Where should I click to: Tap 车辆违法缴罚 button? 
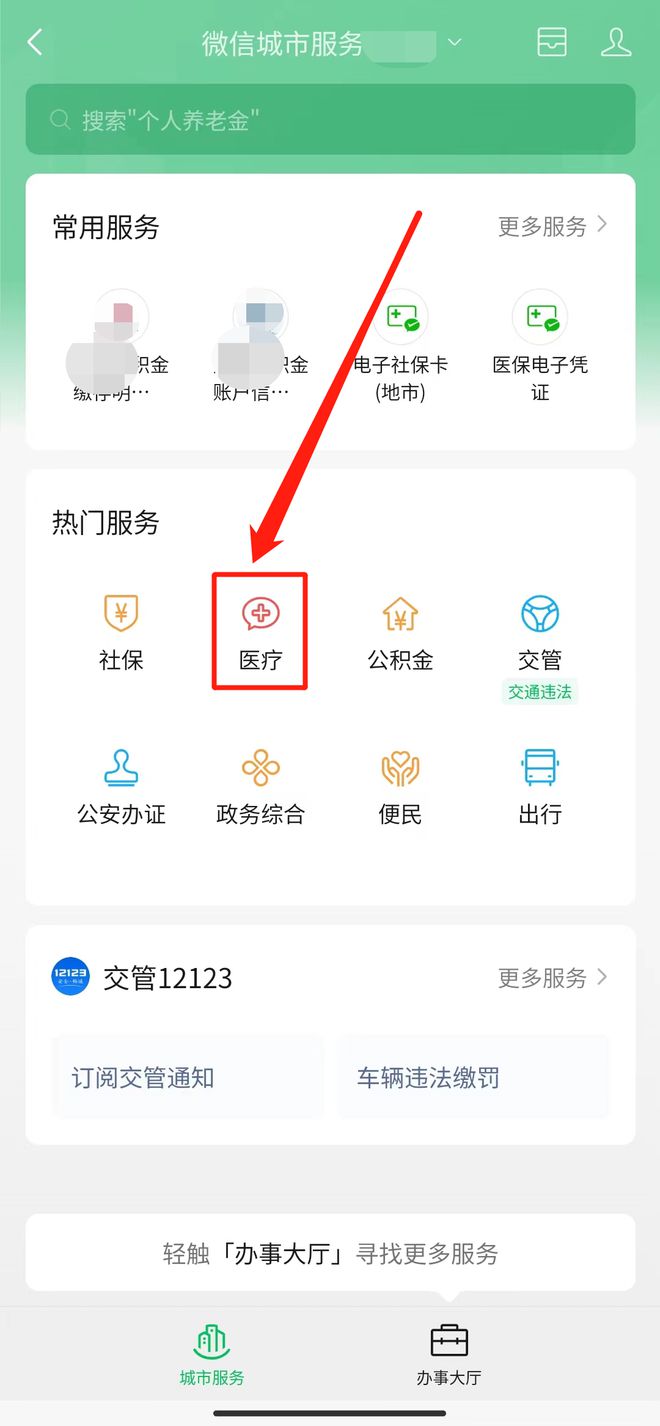[474, 1078]
